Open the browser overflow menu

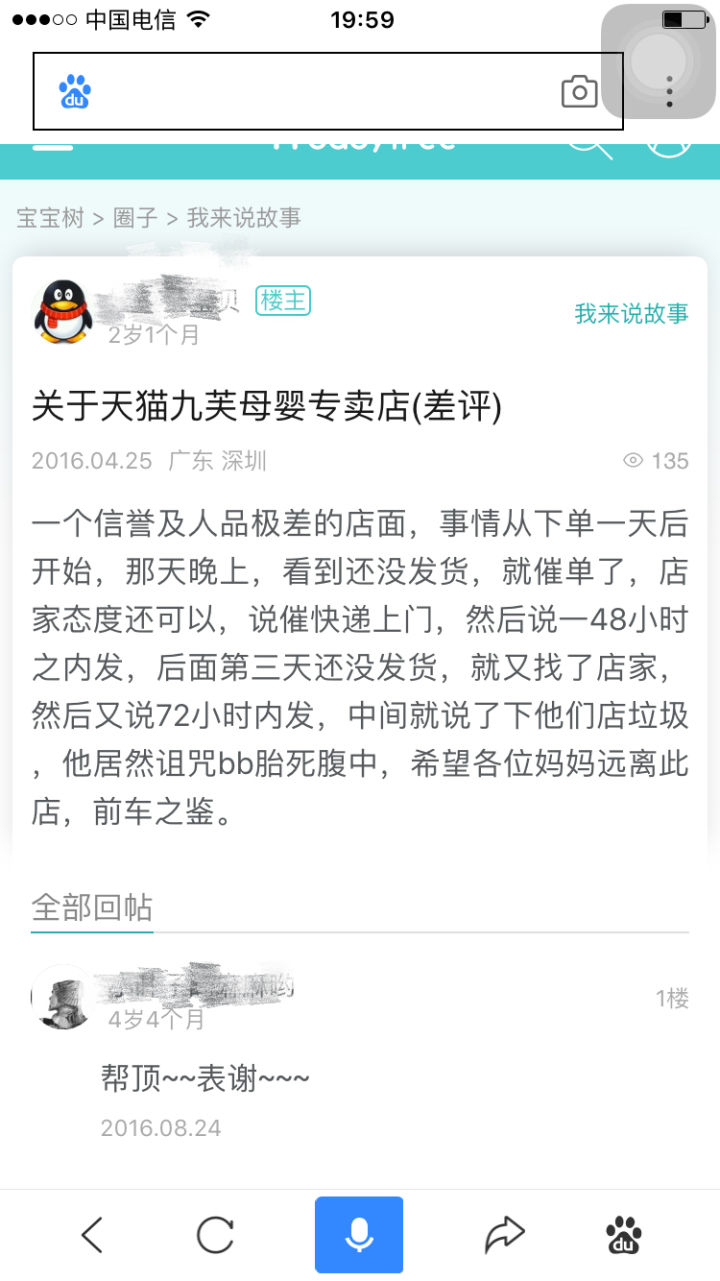tap(670, 92)
